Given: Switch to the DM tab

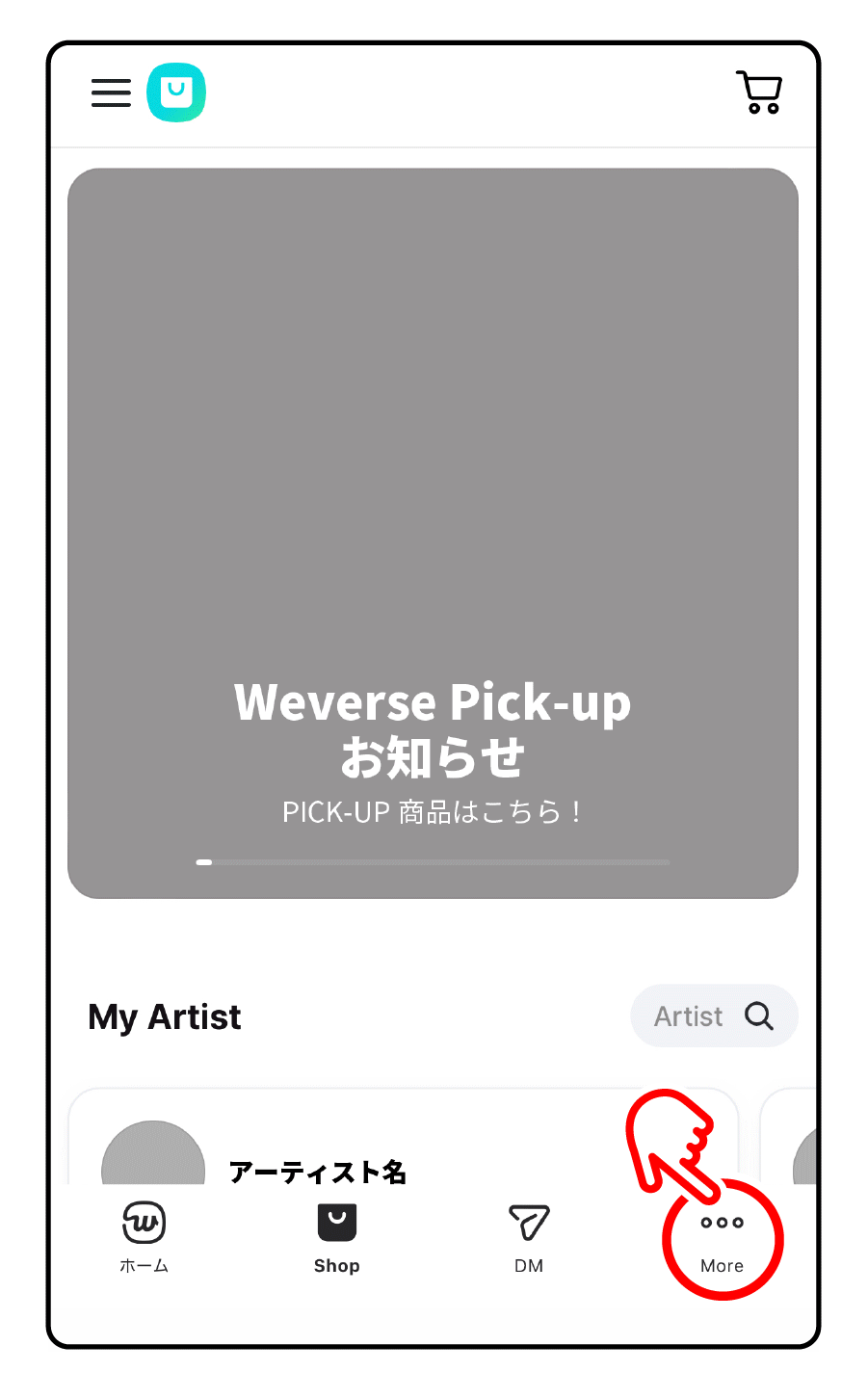Looking at the screenshot, I should 529,1238.
